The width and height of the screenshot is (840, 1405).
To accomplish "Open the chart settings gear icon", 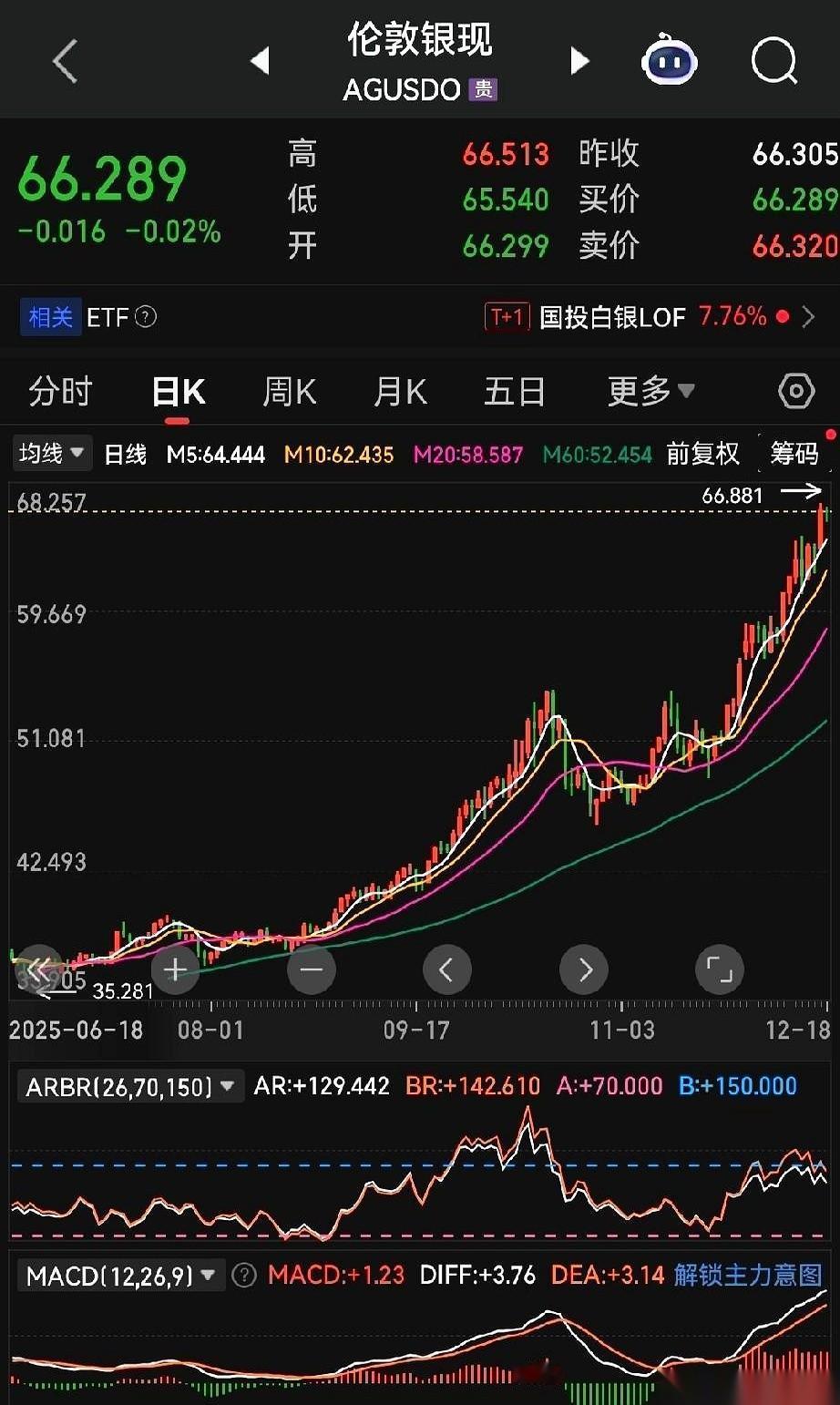I will point(795,390).
